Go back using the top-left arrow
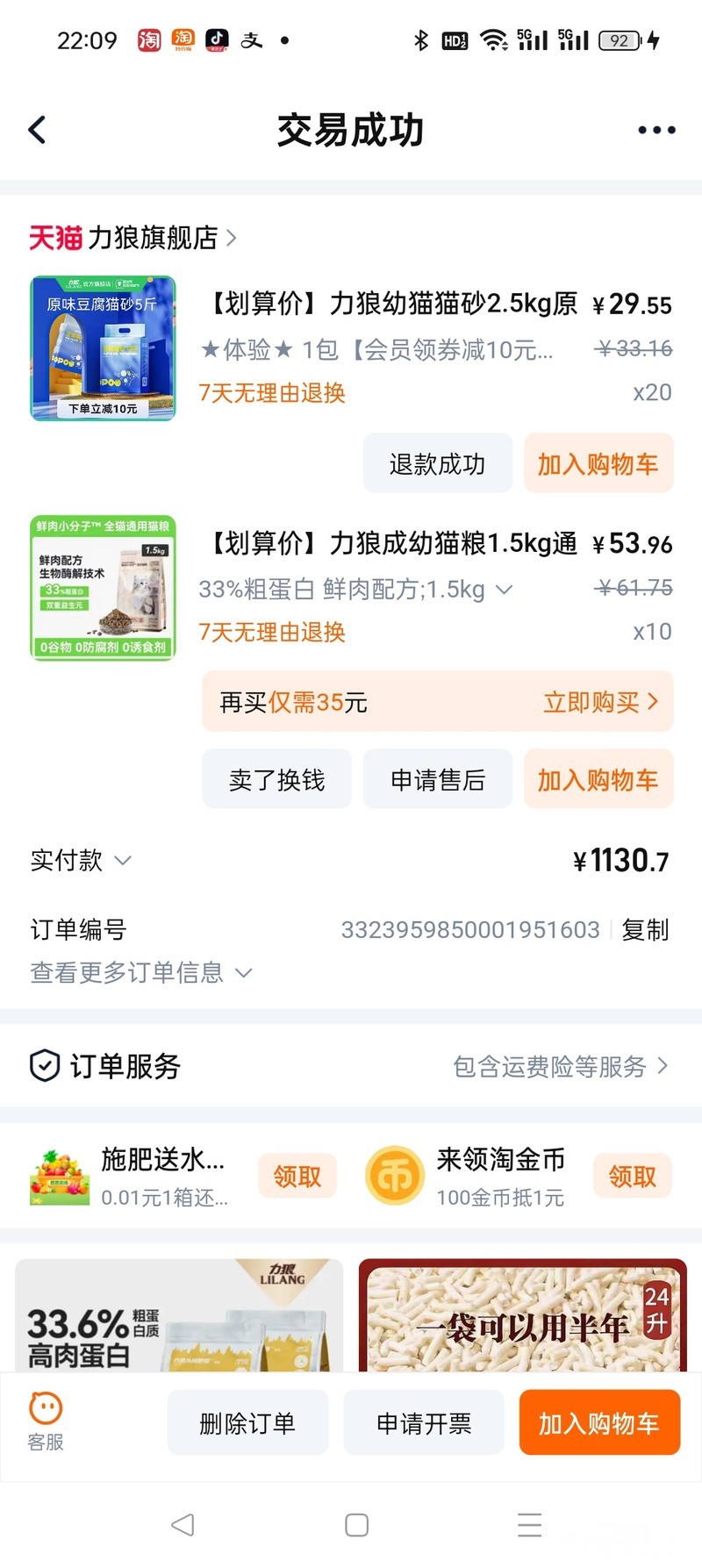Screen dimensions: 702x1568 coord(37,130)
